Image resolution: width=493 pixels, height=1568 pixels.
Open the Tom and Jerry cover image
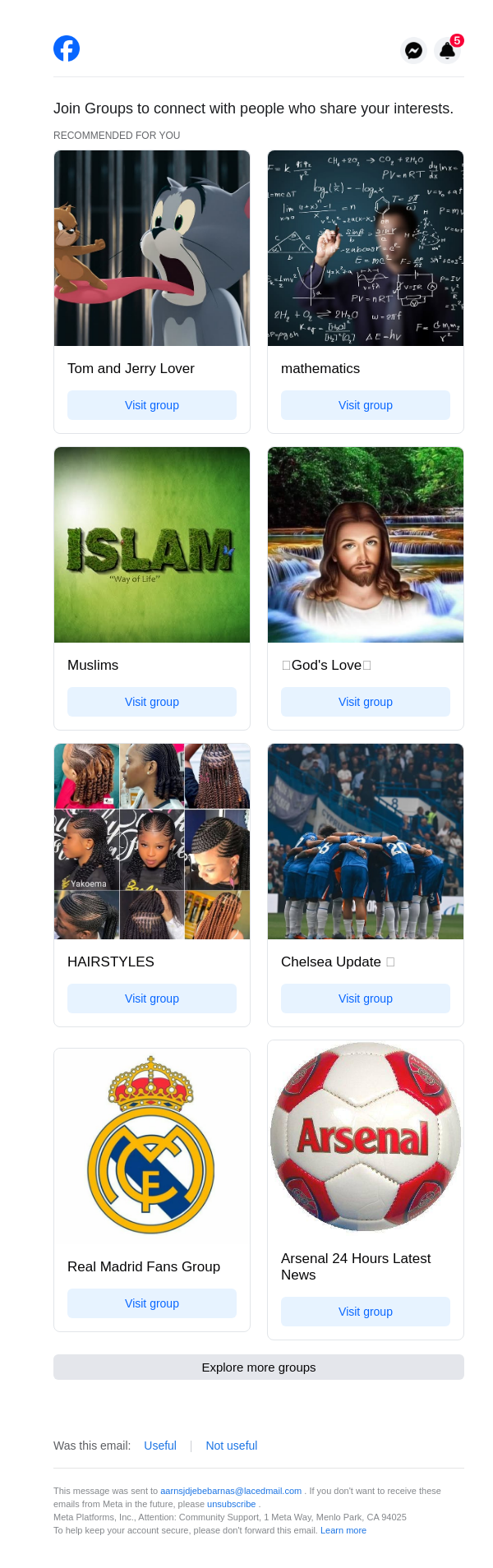click(x=152, y=248)
